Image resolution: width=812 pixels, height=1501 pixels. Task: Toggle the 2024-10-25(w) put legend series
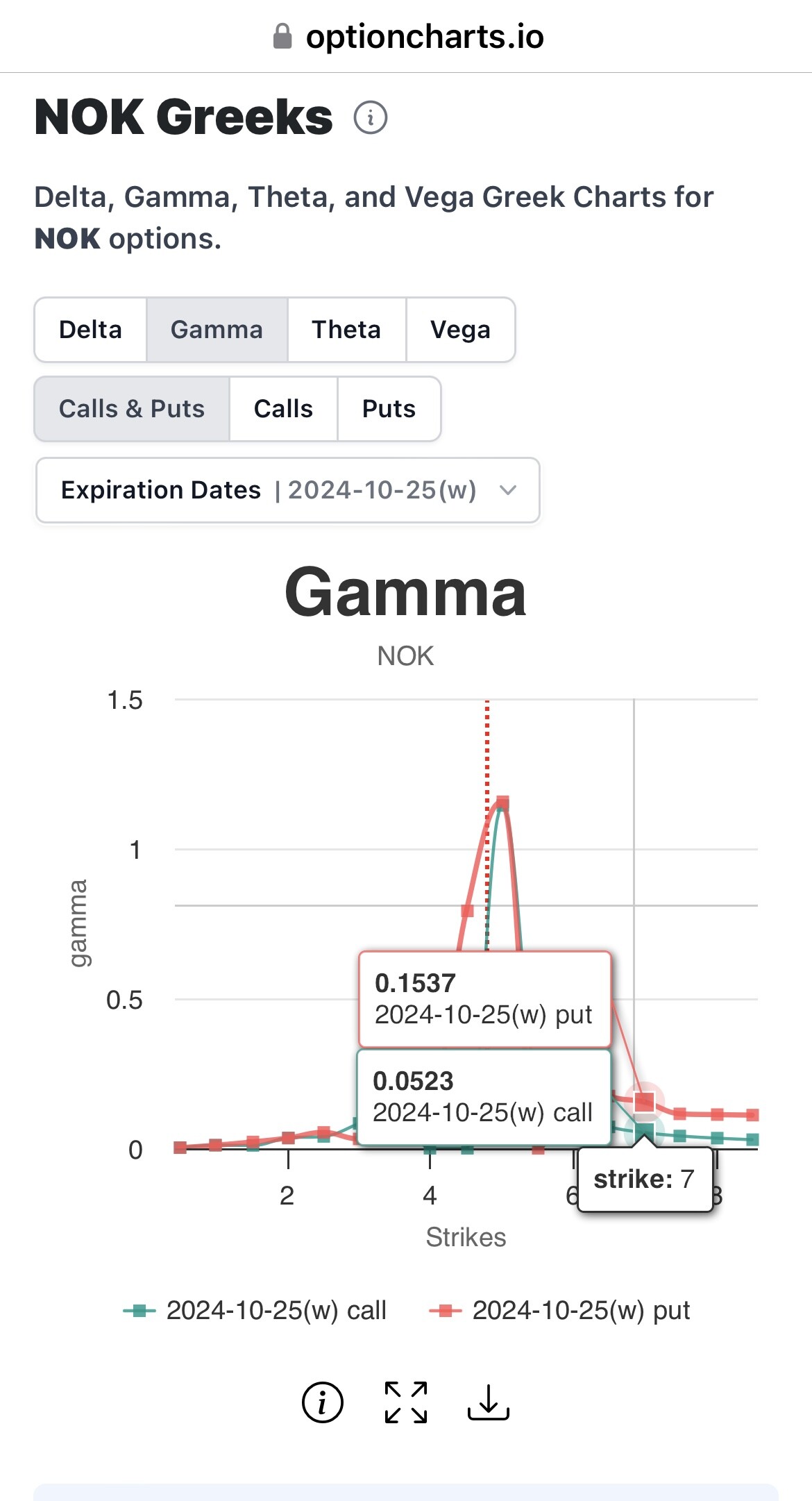click(x=560, y=1311)
